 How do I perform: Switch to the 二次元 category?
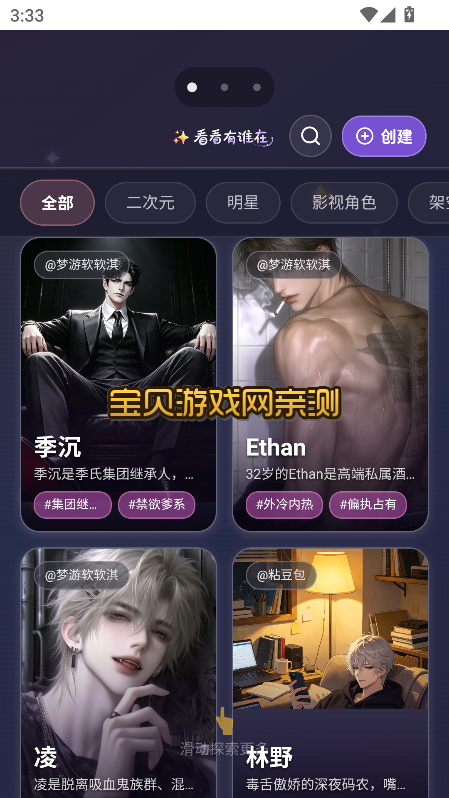(x=150, y=203)
